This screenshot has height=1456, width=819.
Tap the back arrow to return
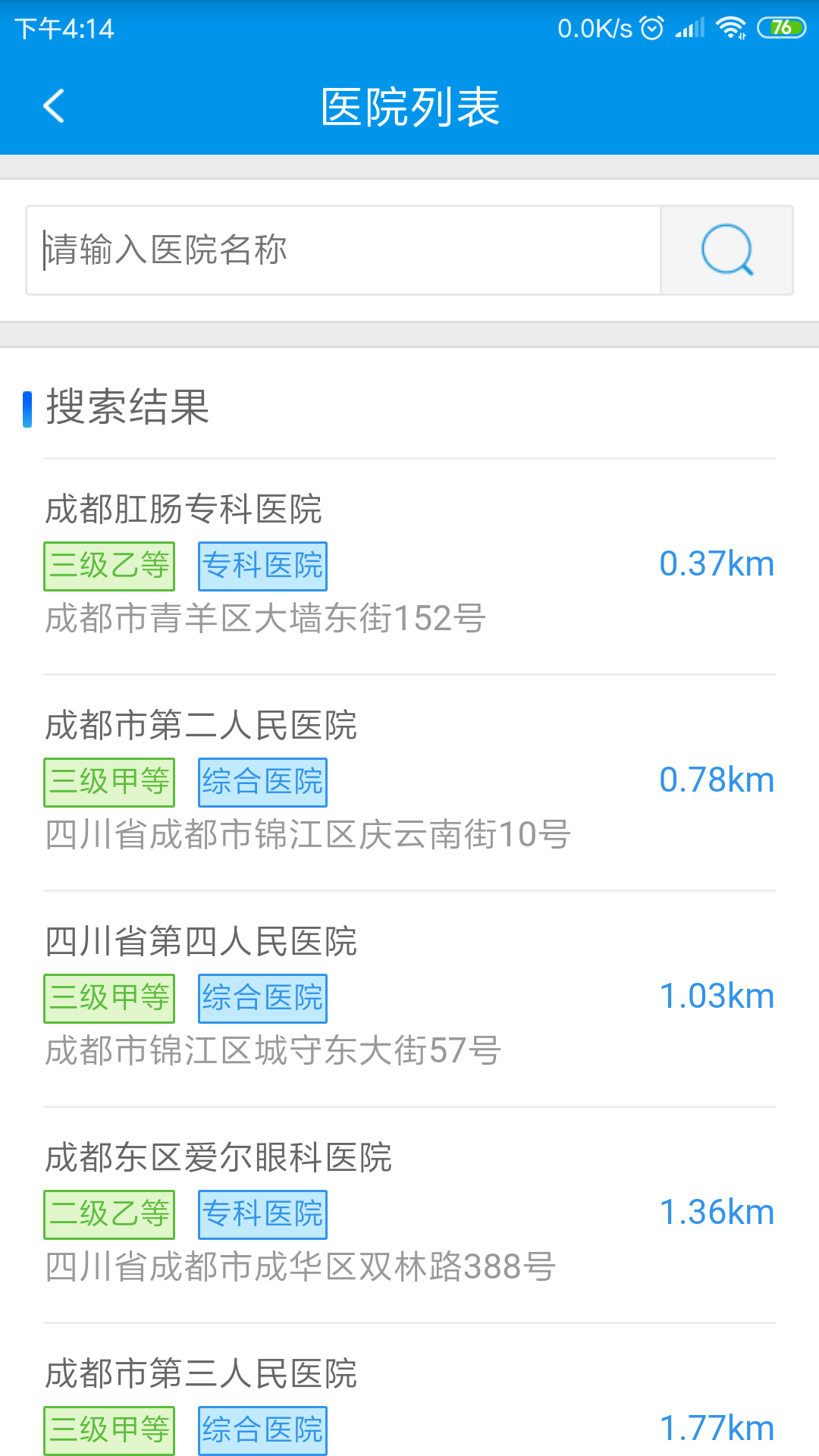(54, 107)
